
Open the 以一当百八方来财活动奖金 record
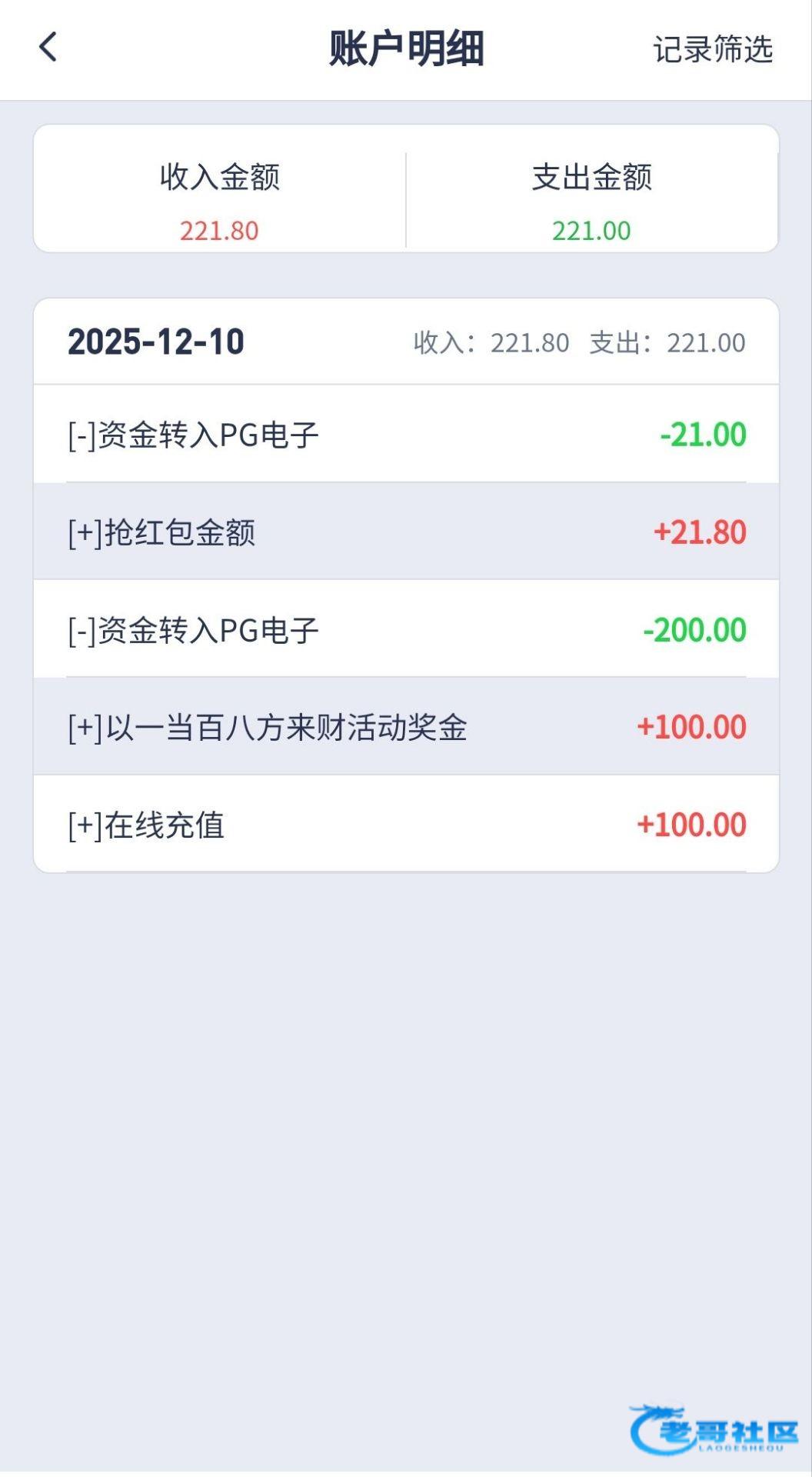[406, 727]
